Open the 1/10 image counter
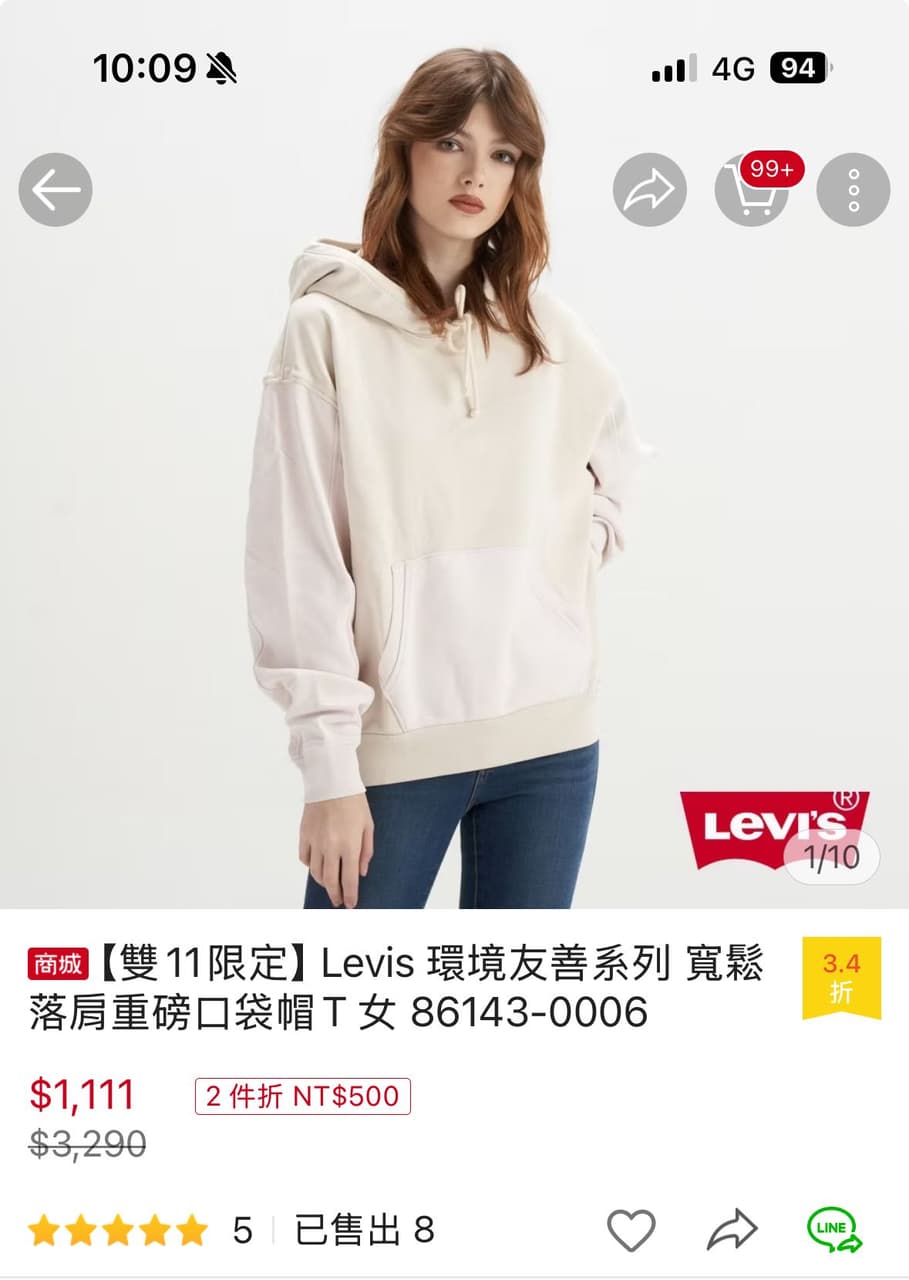The image size is (909, 1280). [833, 858]
